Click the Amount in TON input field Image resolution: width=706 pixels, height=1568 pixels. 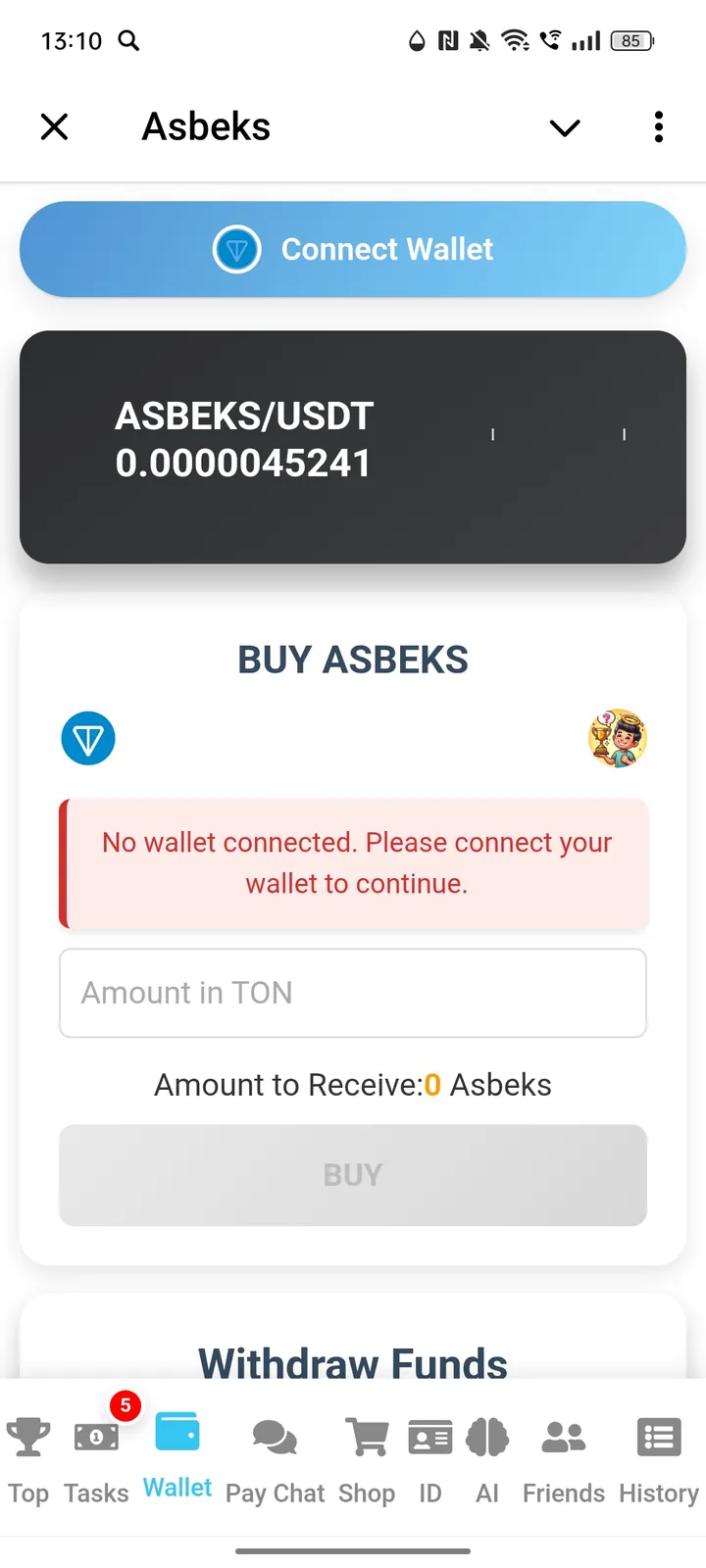click(353, 993)
